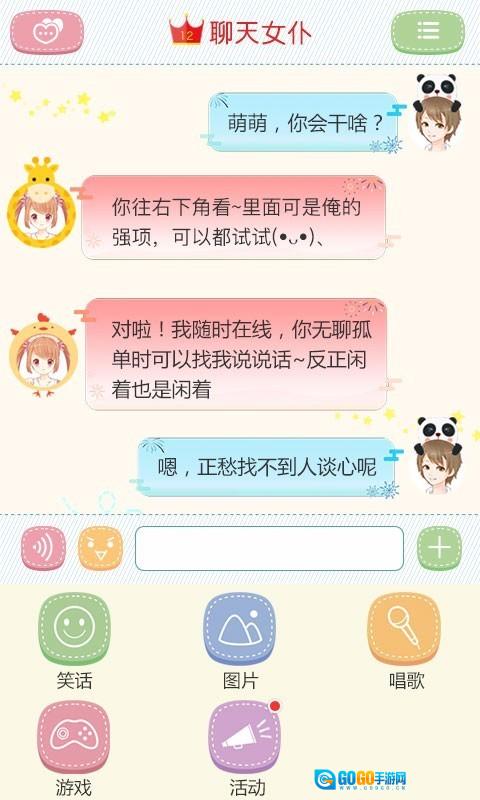Select the 笑话 jokes option
The width and height of the screenshot is (480, 800).
pyautogui.click(x=74, y=641)
